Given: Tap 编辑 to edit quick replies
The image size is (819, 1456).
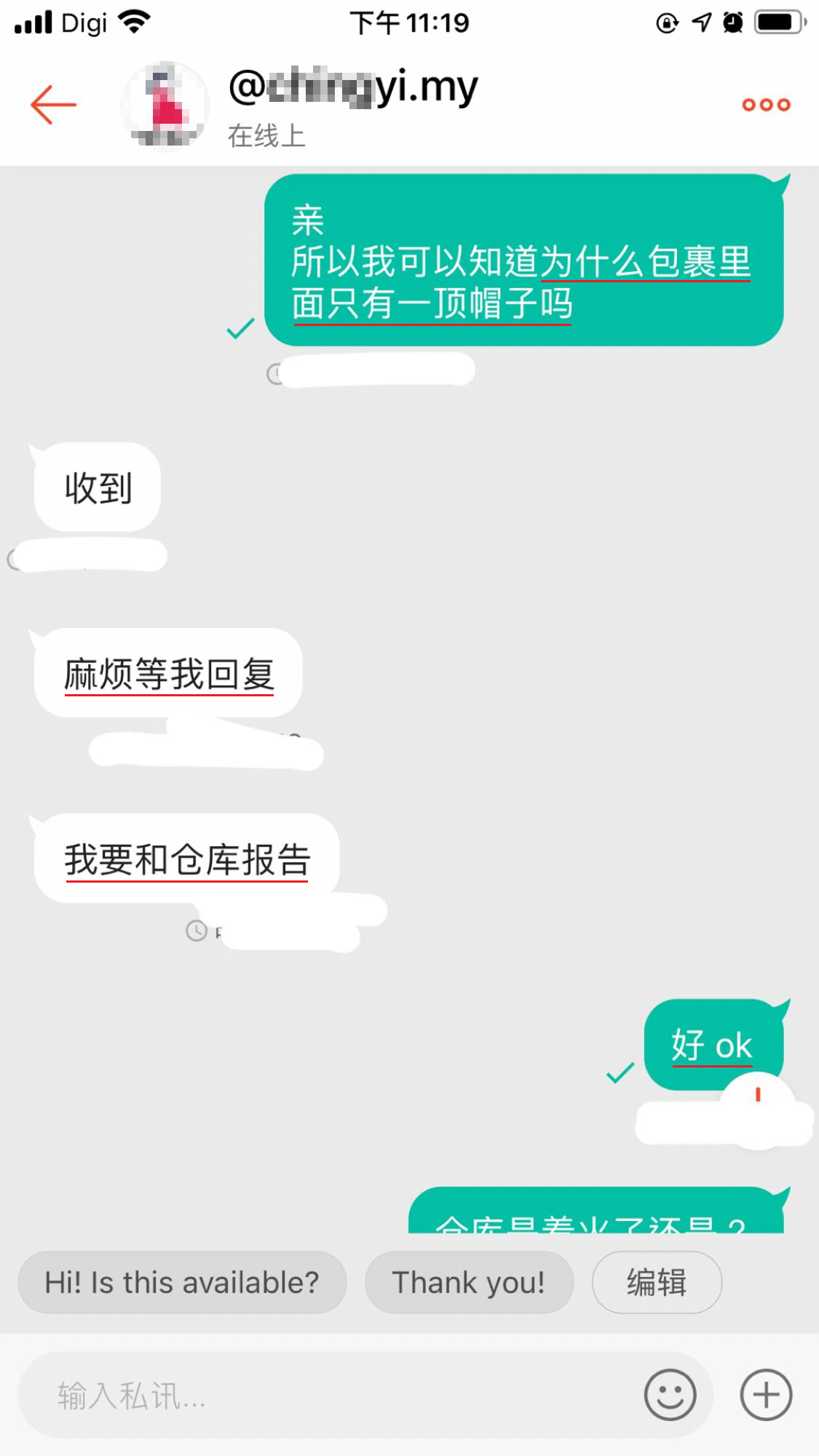Looking at the screenshot, I should [x=657, y=1283].
